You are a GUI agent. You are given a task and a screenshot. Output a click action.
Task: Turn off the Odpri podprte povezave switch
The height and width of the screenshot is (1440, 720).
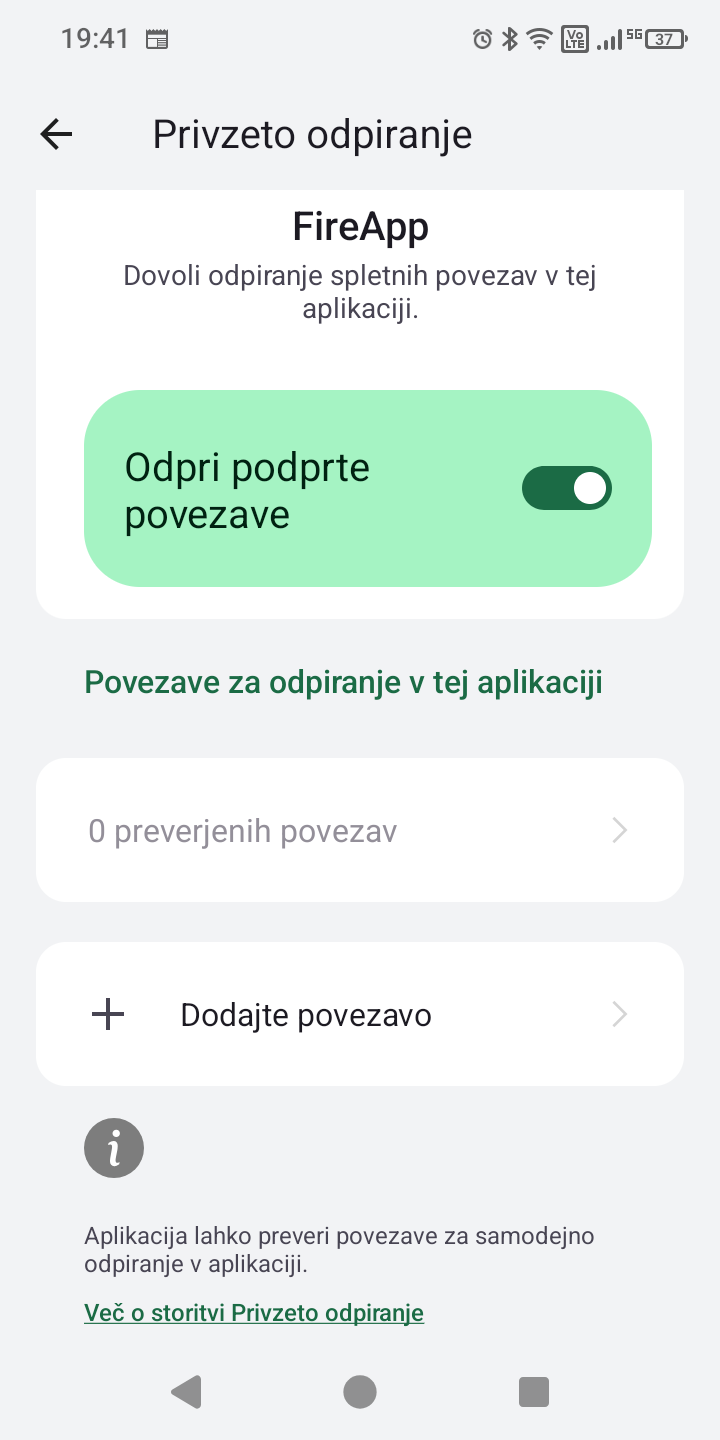(566, 488)
